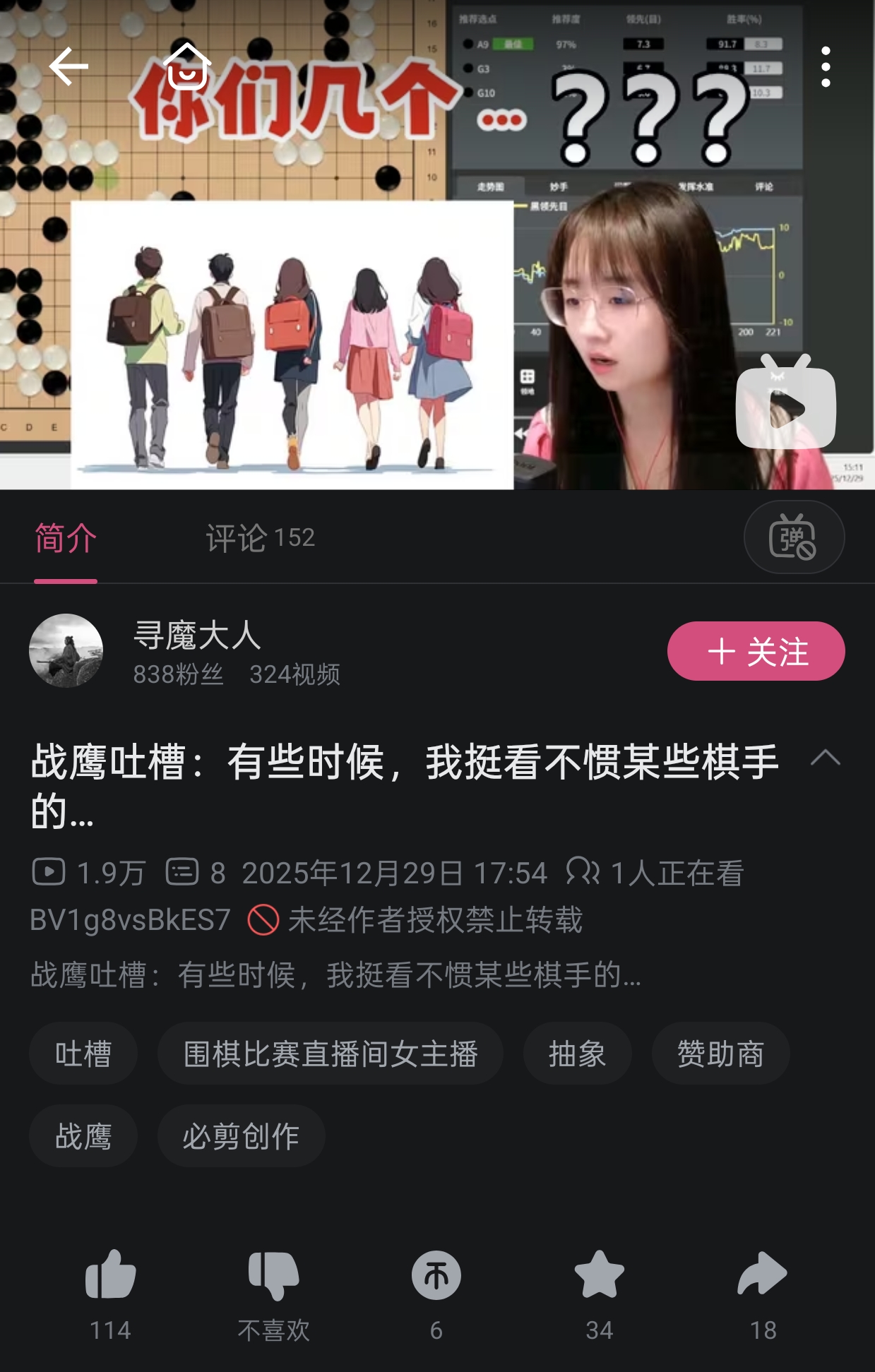Toggle the danmaku (弹) switch
Viewport: 875px width, 1372px height.
coord(794,538)
